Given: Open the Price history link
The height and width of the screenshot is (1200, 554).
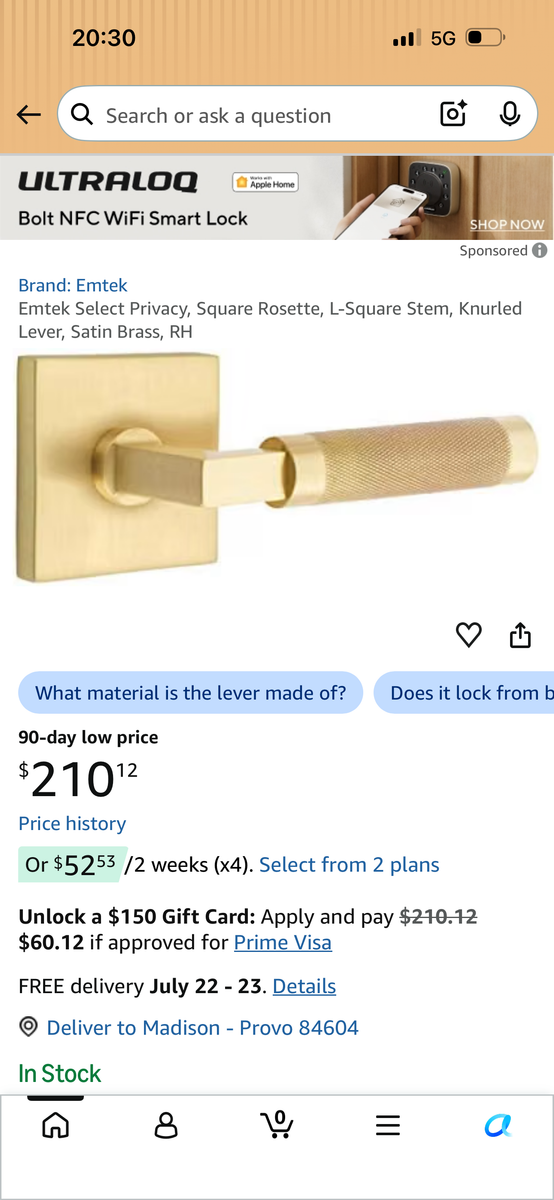Looking at the screenshot, I should point(72,823).
